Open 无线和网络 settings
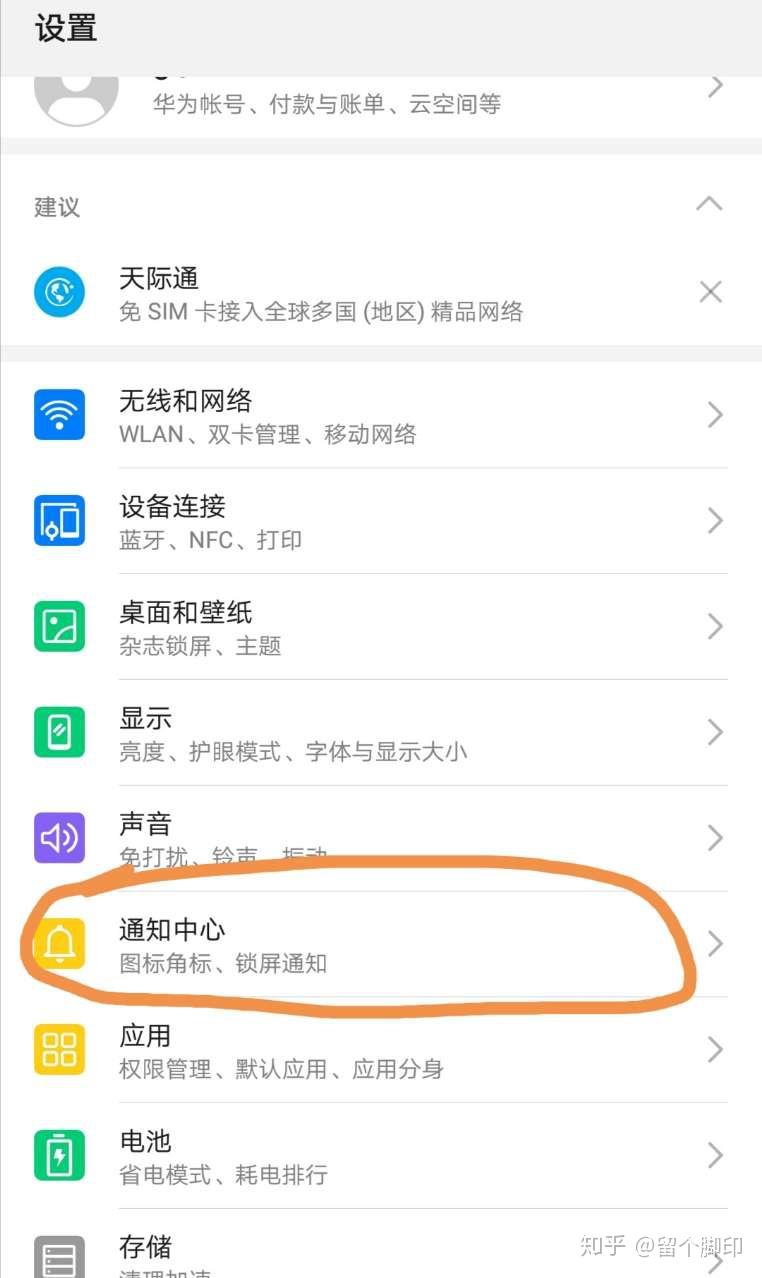Image resolution: width=762 pixels, height=1278 pixels. 380,416
